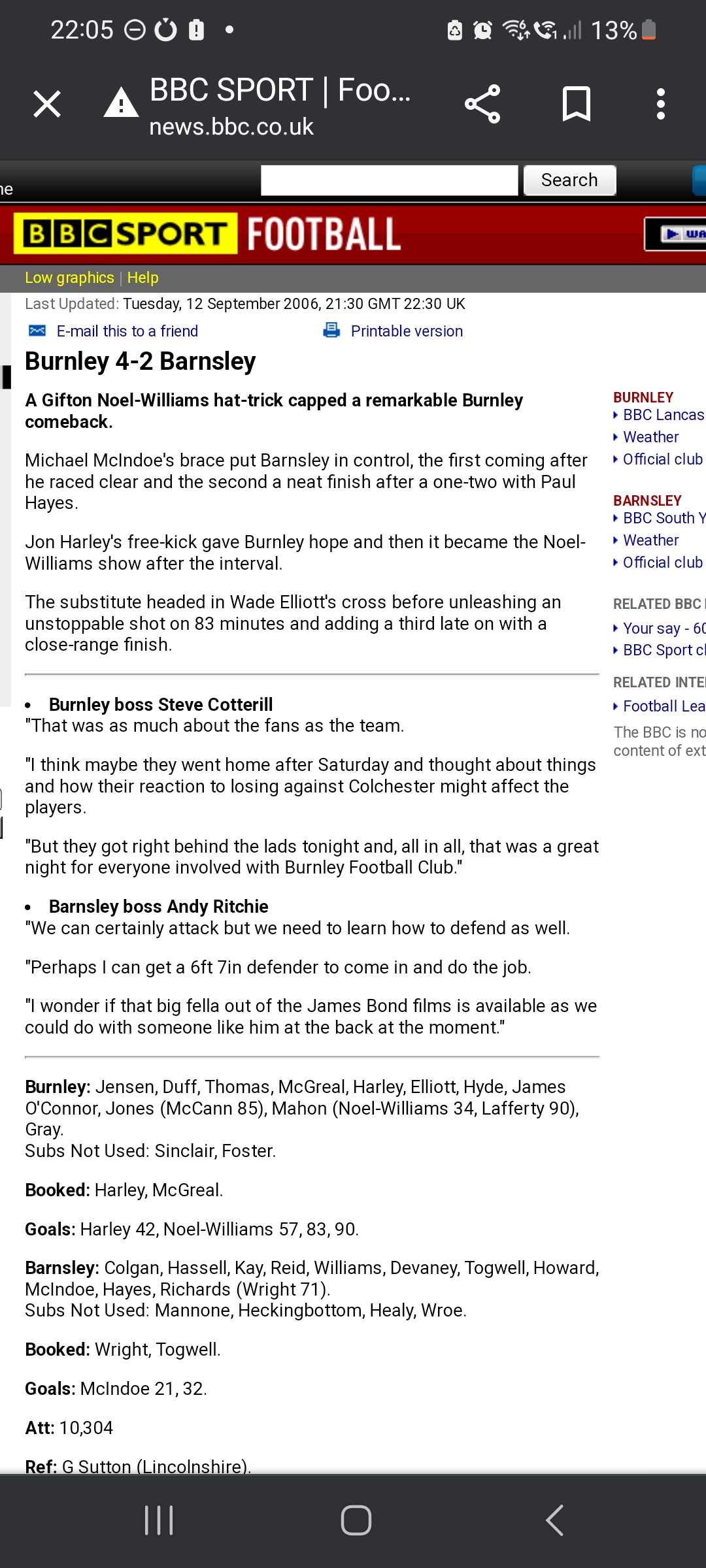Open the browser overflow menu
706x1568 pixels.
tap(661, 104)
